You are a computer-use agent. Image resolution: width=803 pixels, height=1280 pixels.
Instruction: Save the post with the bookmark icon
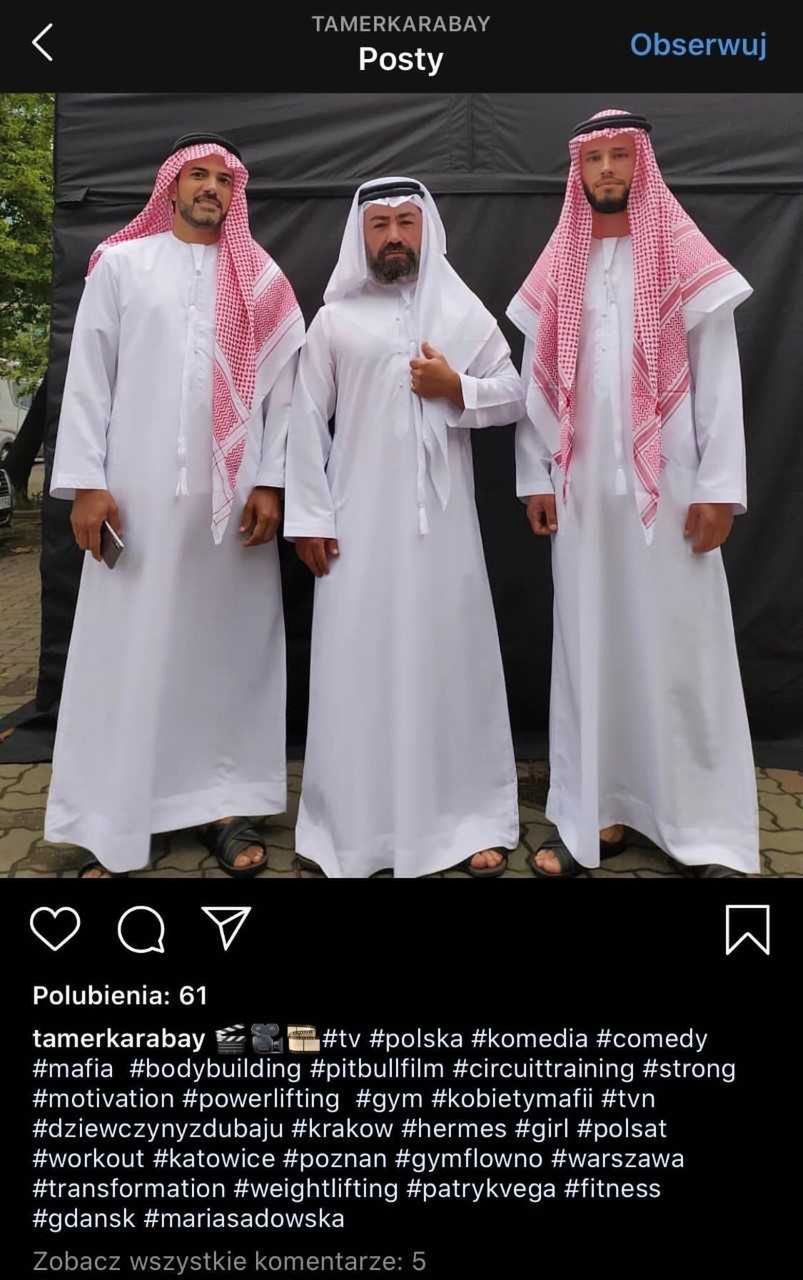(x=746, y=930)
